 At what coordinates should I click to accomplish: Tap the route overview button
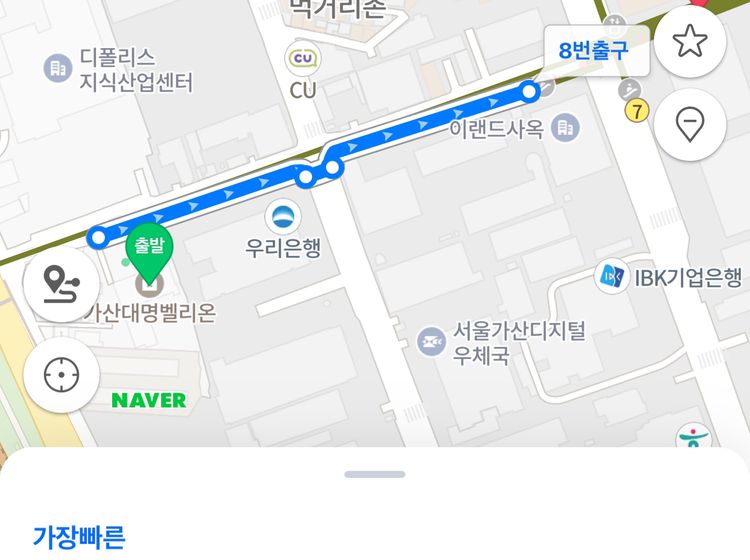click(60, 284)
